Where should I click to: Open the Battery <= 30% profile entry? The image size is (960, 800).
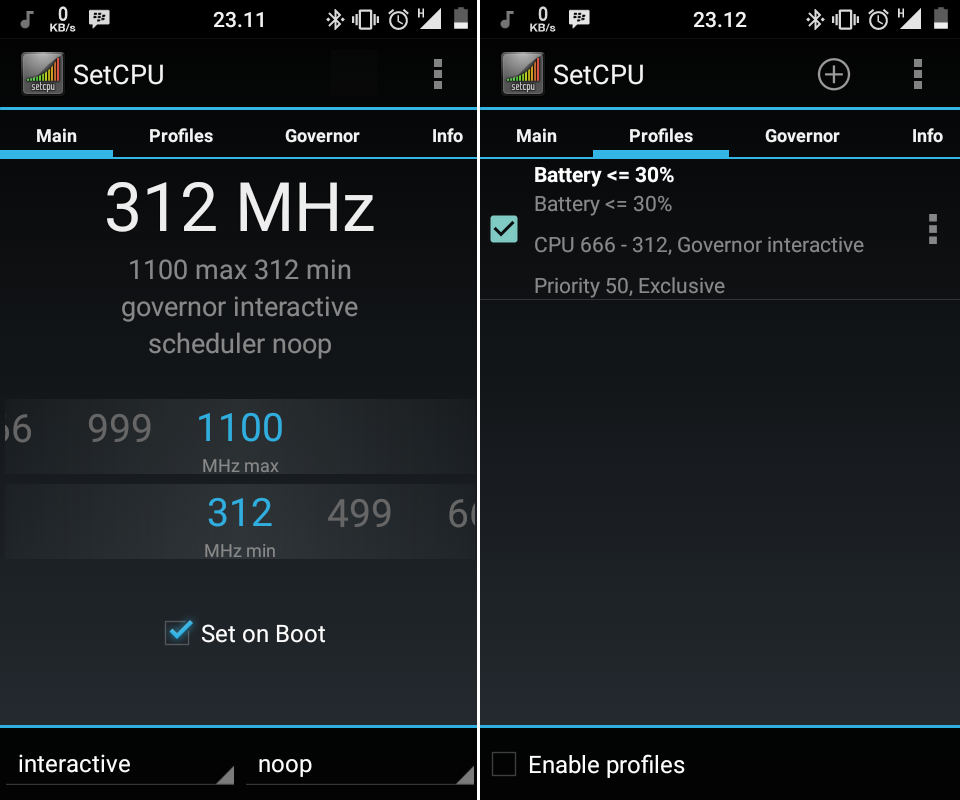[x=700, y=230]
